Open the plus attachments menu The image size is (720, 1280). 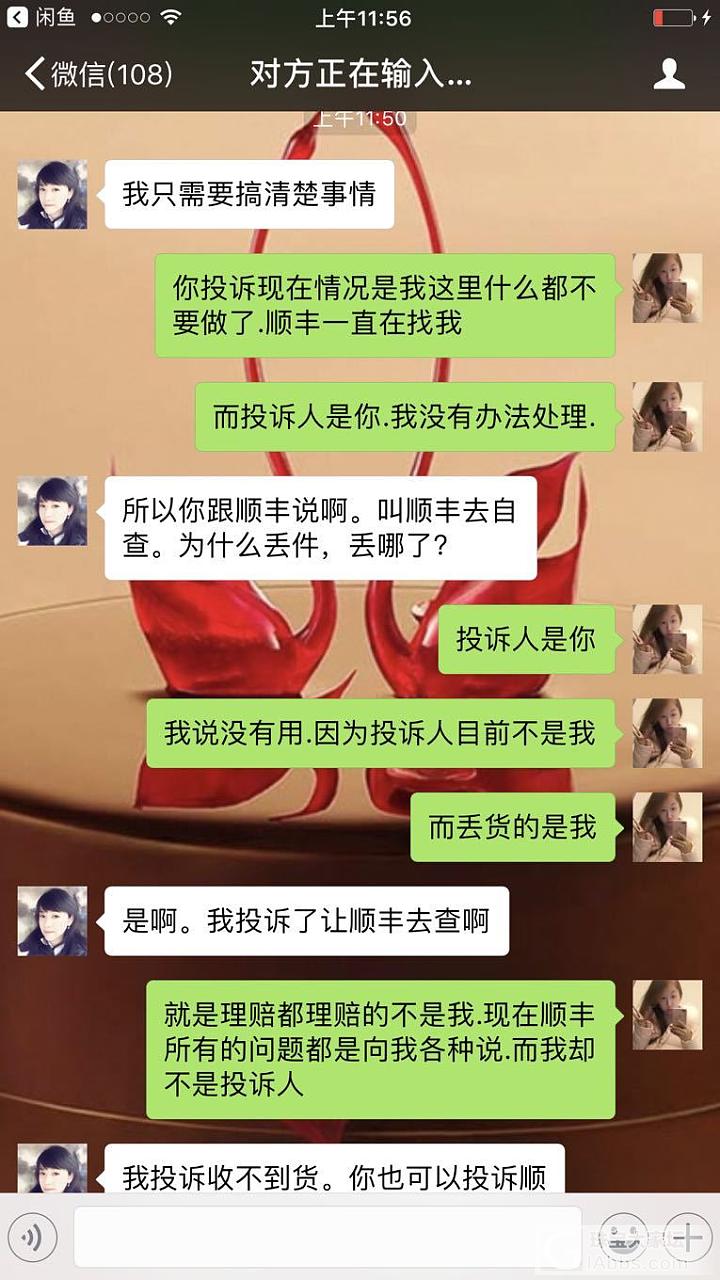point(688,1238)
